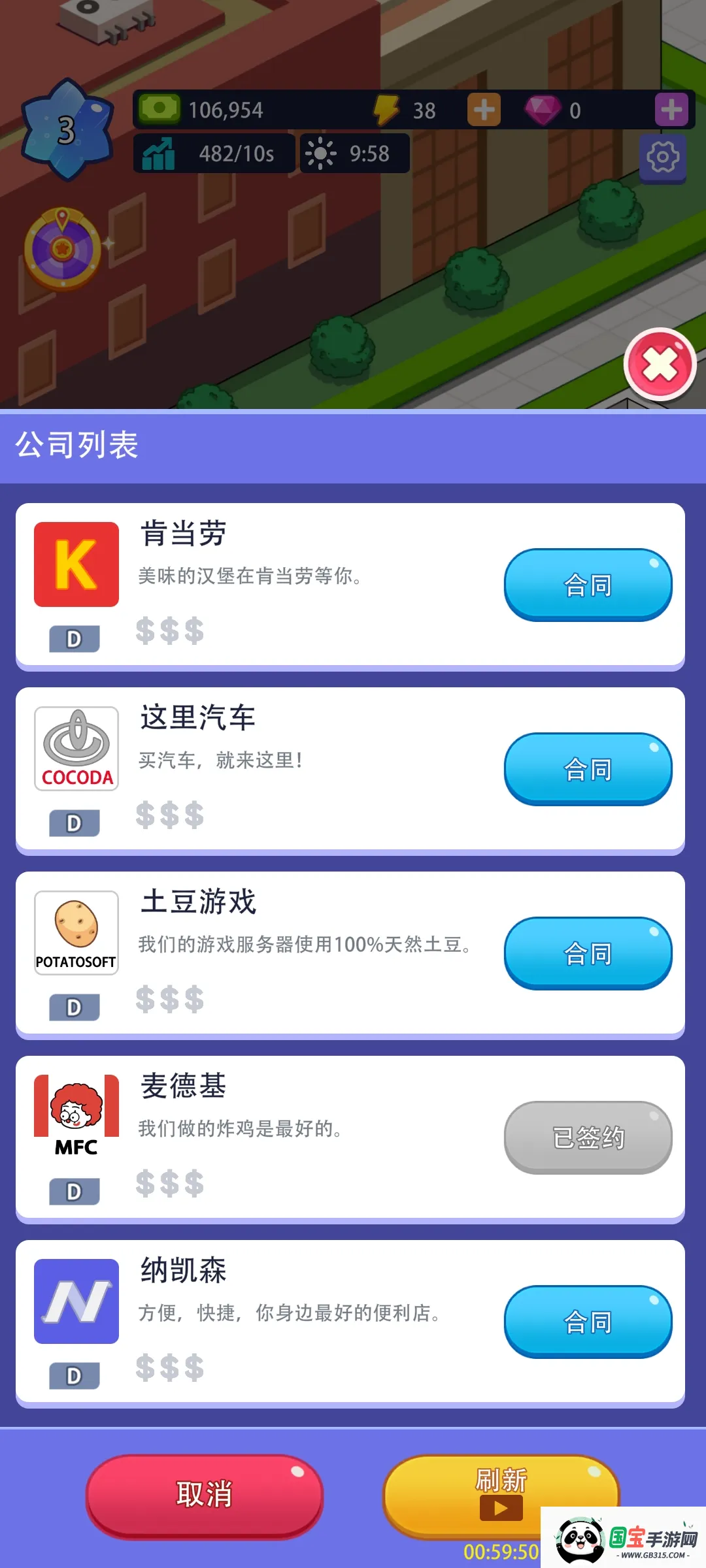Sign the 土豆游戏 contract
The image size is (706, 1568).
[x=586, y=954]
